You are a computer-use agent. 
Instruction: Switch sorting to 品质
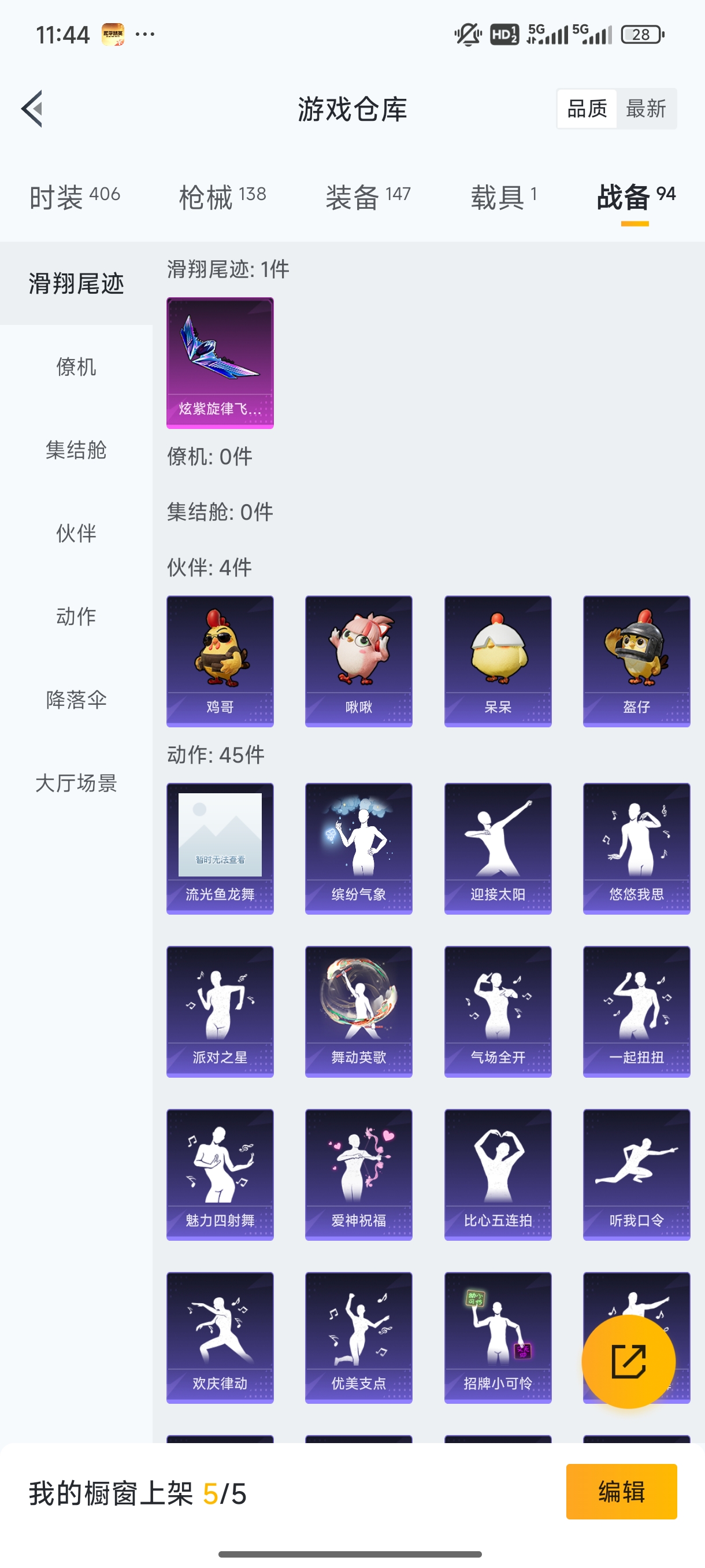[587, 108]
